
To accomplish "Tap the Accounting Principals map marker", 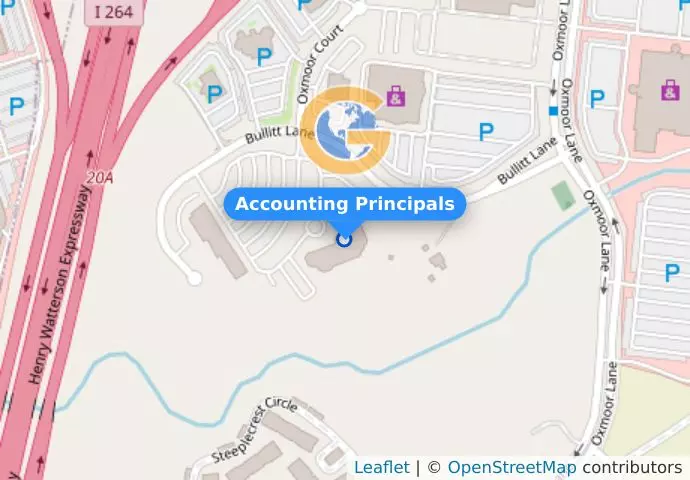I will (x=345, y=239).
